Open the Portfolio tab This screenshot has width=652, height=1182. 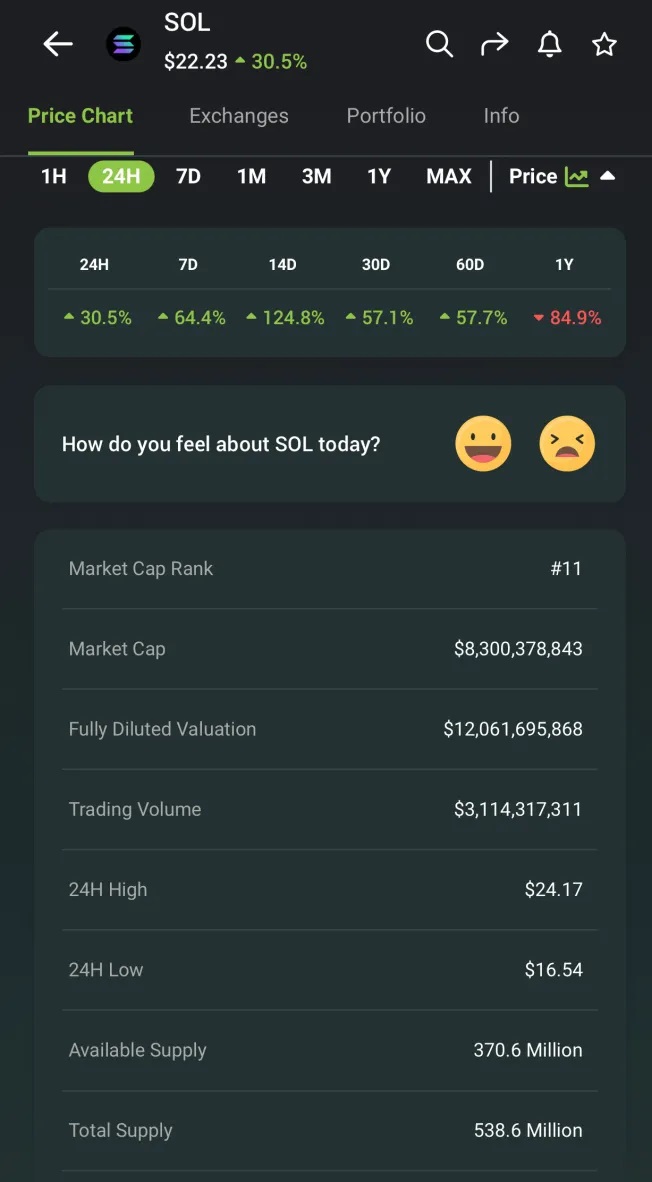click(x=386, y=116)
